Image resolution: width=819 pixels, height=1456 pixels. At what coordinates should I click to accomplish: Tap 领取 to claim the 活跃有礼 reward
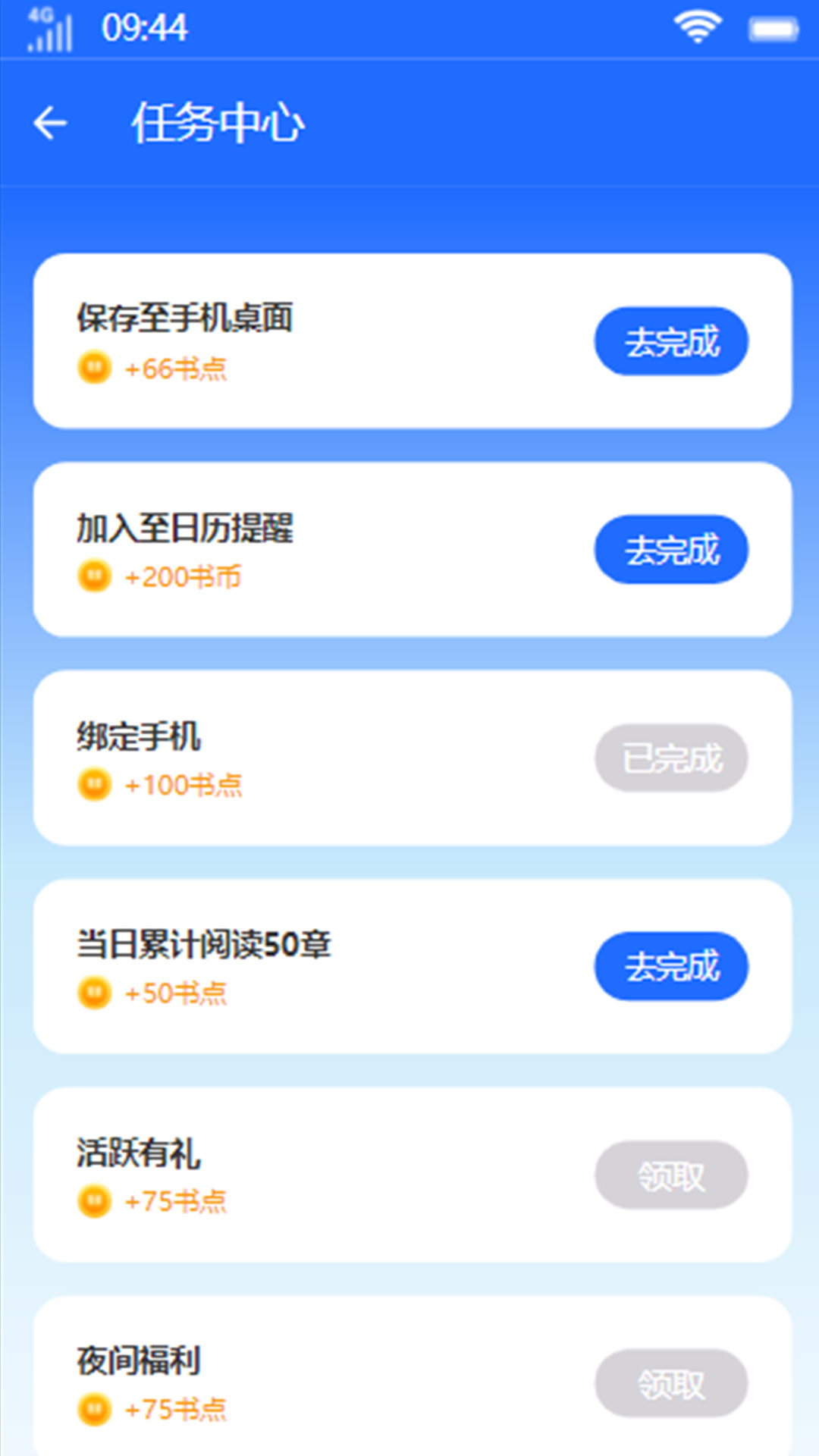point(670,1174)
